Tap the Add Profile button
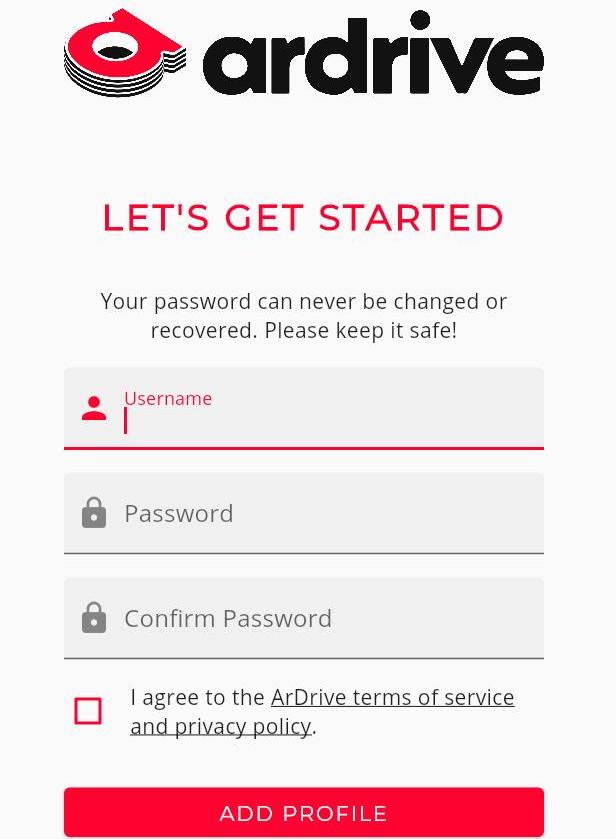 (x=303, y=813)
